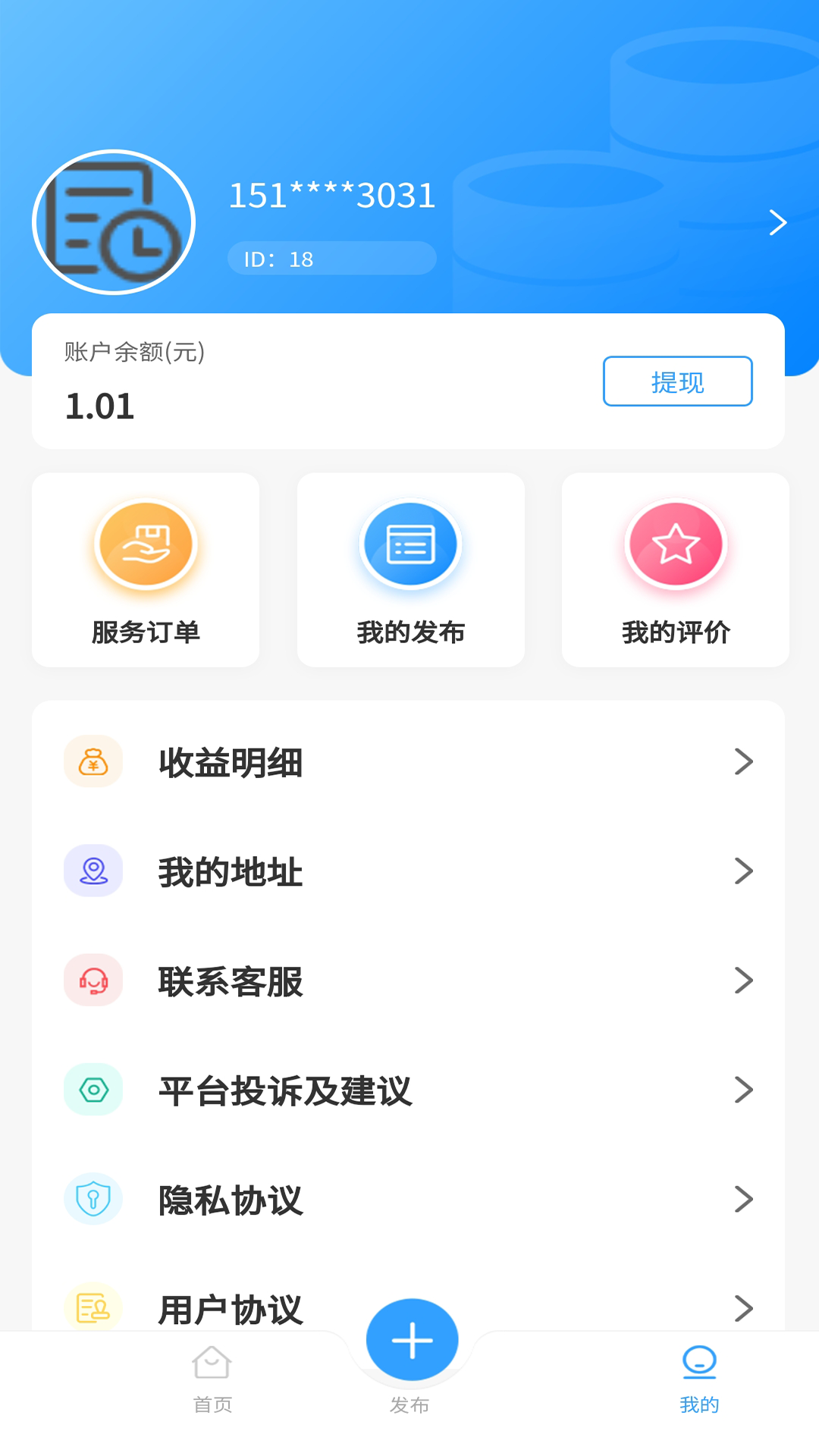The image size is (819, 1456).
Task: Click the shield icon beside 隐私协议
Action: [93, 1199]
